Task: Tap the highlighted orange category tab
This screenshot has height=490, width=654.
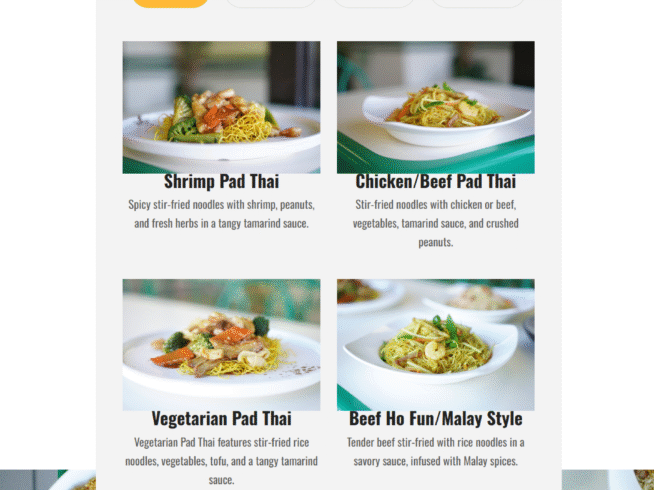Action: click(171, 3)
